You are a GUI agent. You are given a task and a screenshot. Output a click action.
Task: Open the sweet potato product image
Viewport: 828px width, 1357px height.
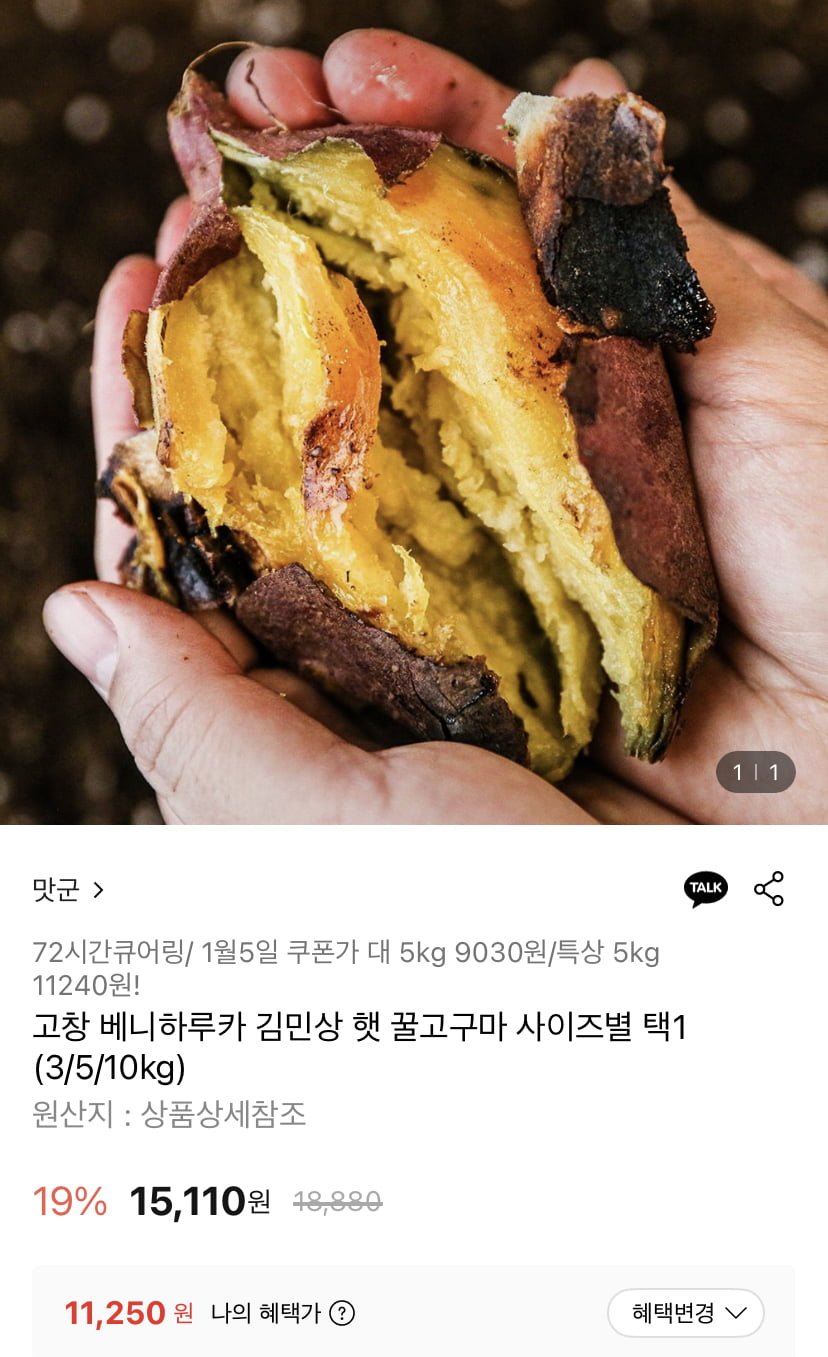[414, 412]
